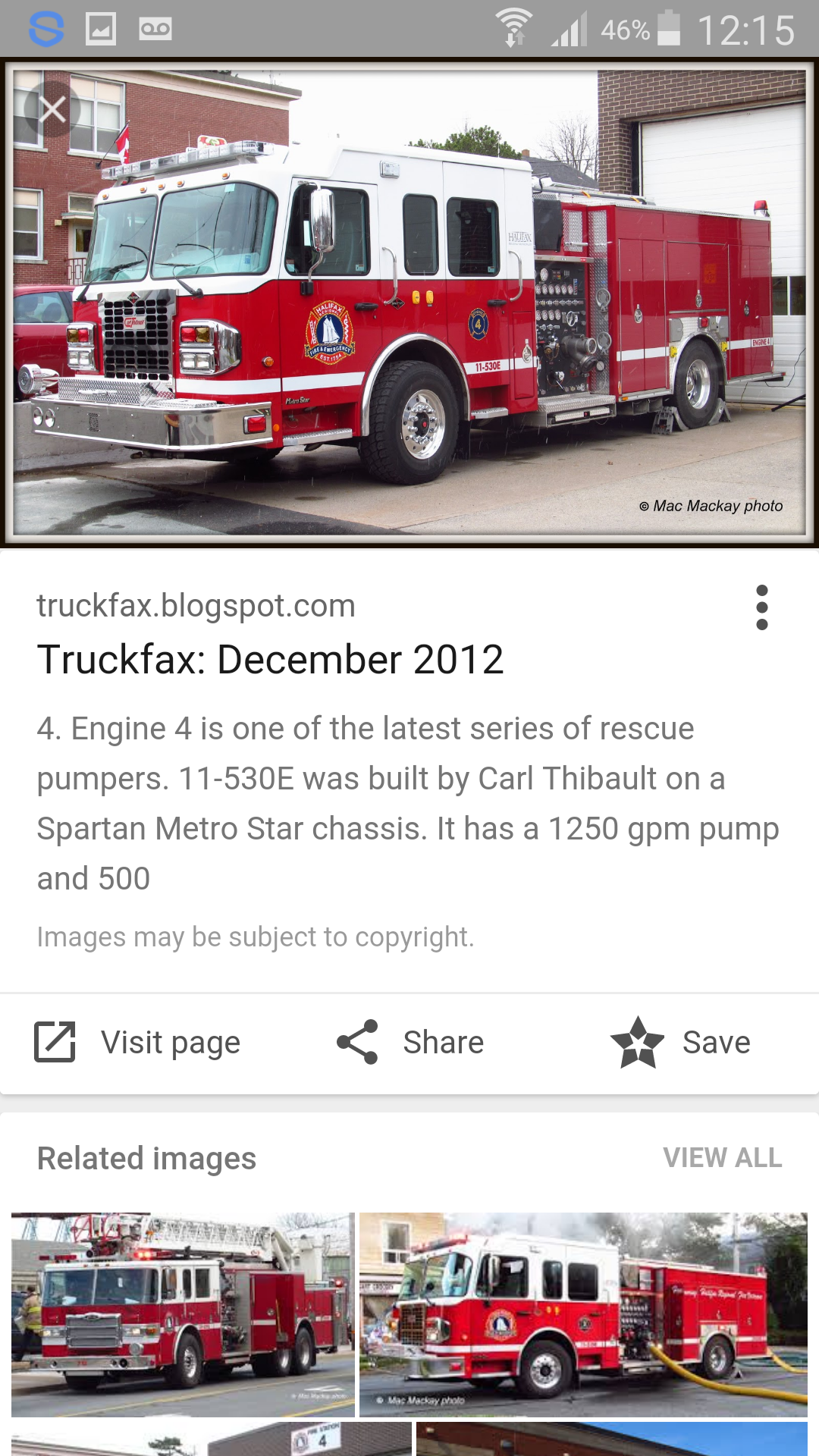This screenshot has width=819, height=1456.
Task: Visit the Truckfax page
Action: click(138, 1042)
